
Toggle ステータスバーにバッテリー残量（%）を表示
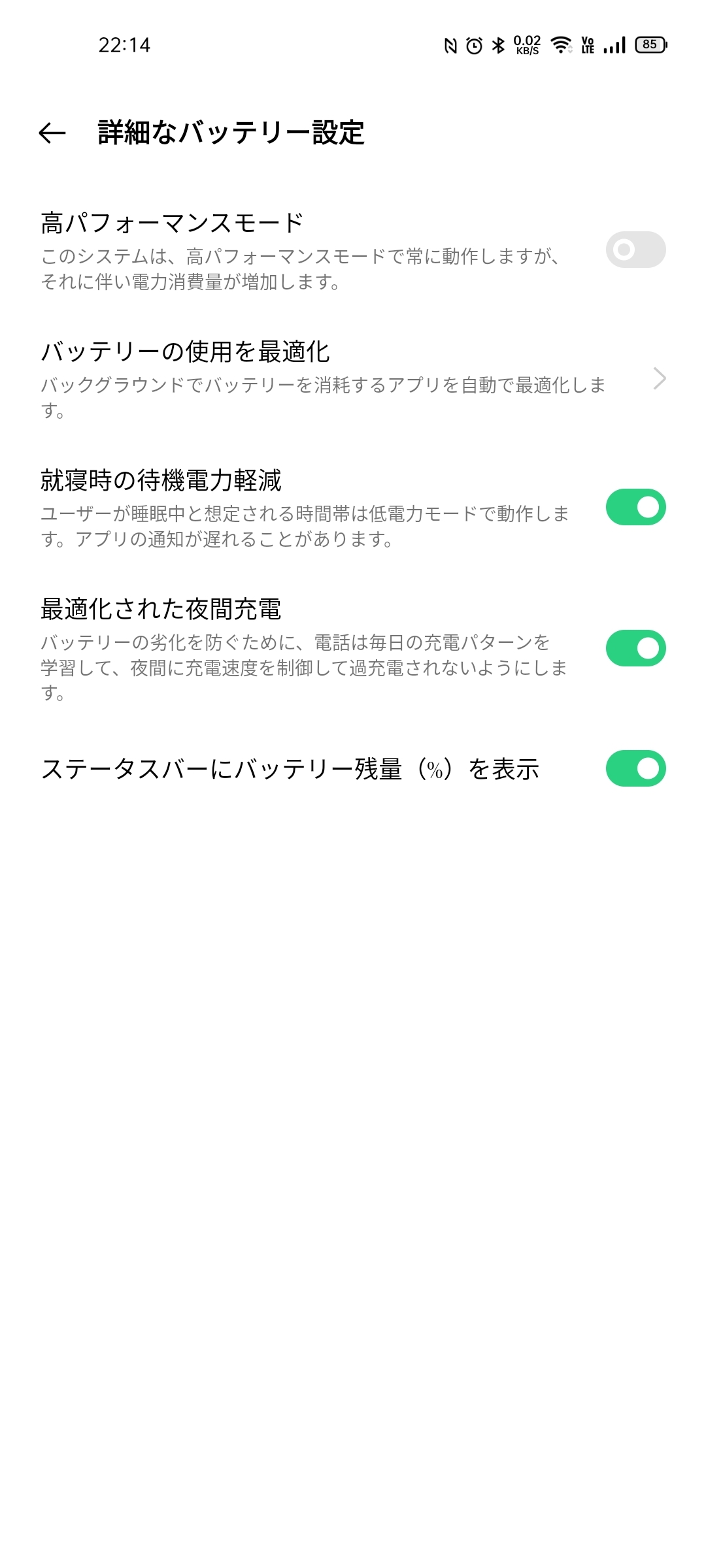point(635,768)
